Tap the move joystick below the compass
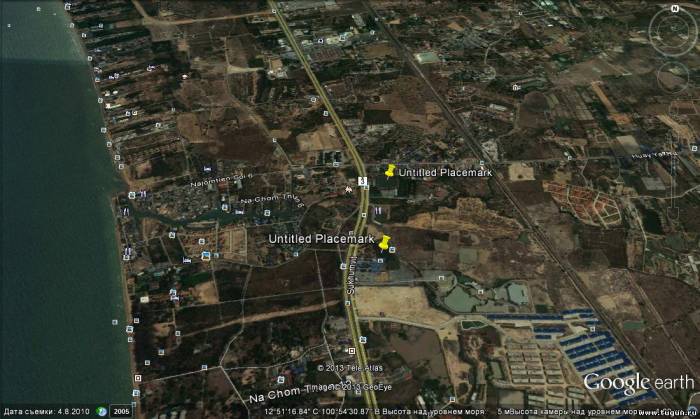700x419 pixels. (x=673, y=78)
